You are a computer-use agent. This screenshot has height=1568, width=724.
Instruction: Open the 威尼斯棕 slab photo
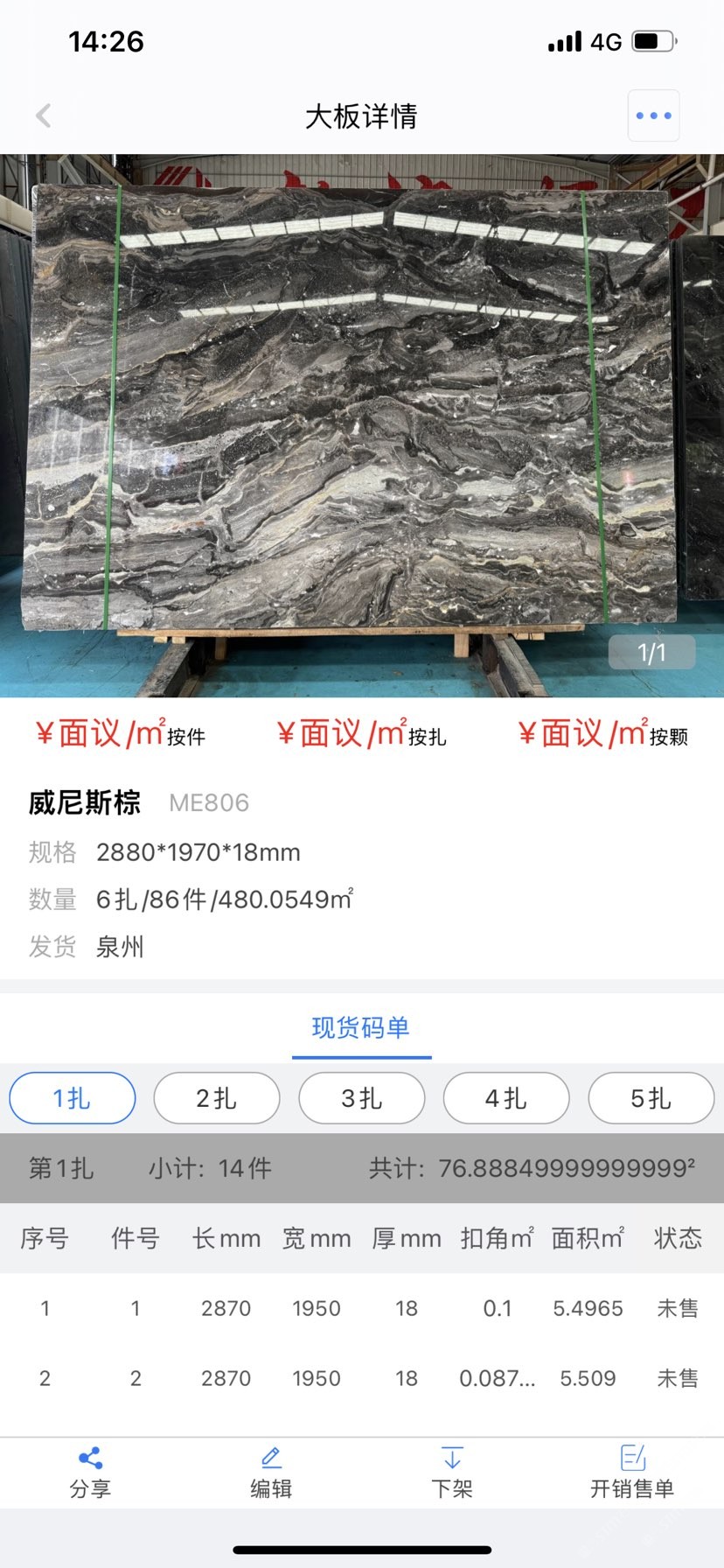click(x=350, y=411)
